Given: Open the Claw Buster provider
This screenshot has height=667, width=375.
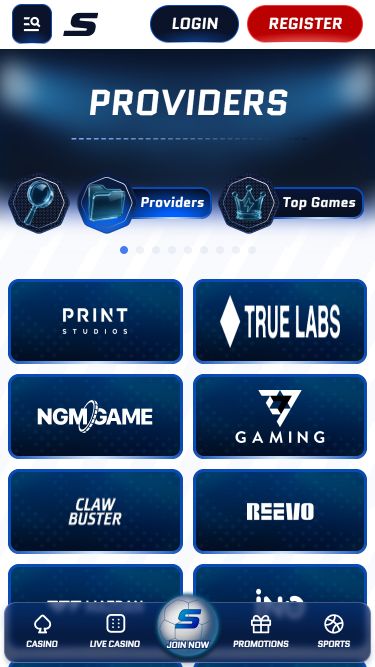Looking at the screenshot, I should tap(95, 511).
